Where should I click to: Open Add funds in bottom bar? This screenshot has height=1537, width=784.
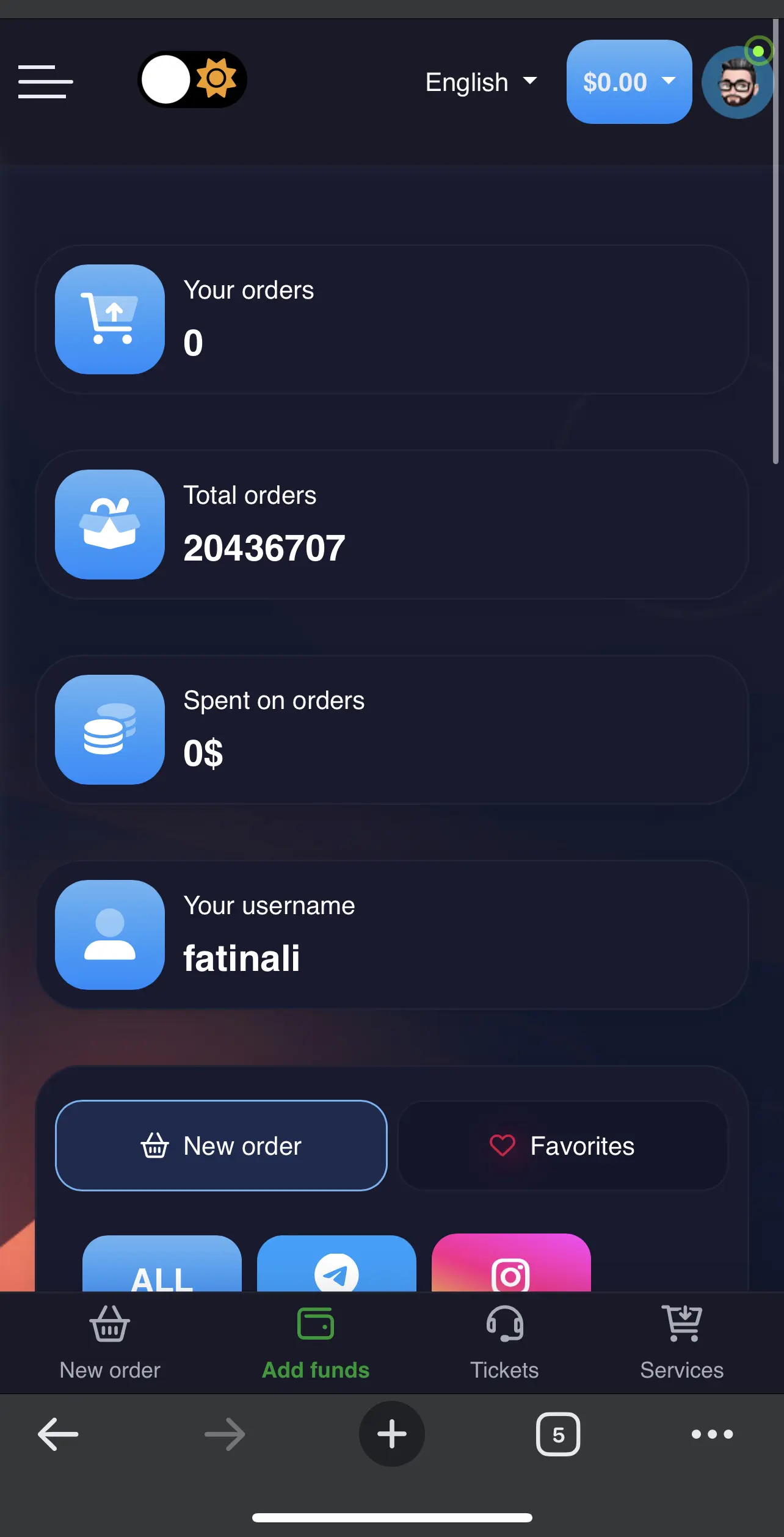316,1343
